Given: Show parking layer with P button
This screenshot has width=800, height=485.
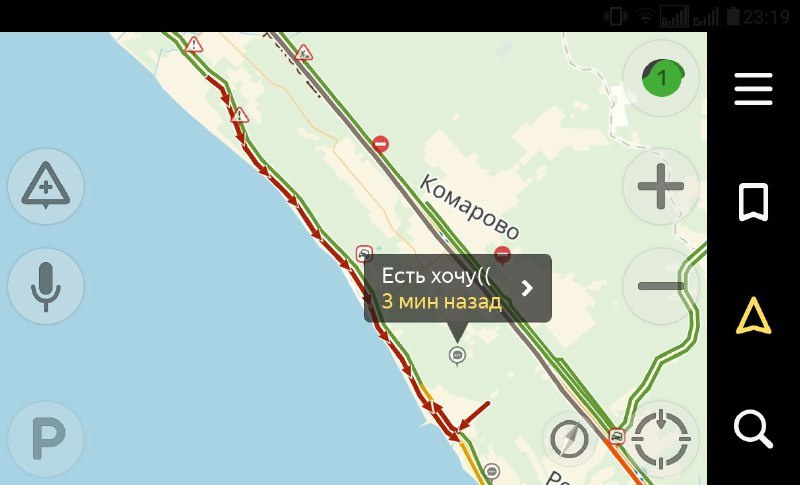Looking at the screenshot, I should (x=46, y=438).
